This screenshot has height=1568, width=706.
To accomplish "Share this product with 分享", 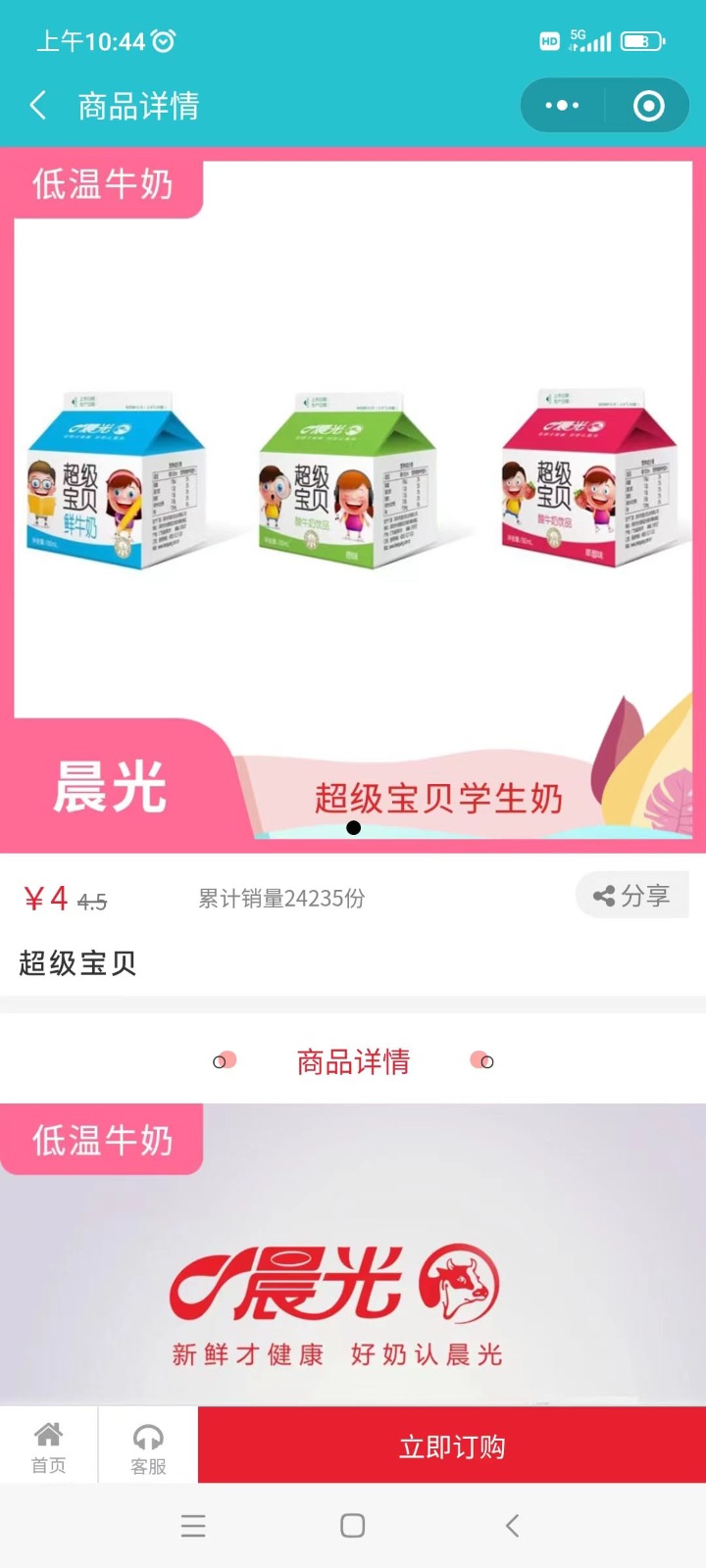I will [x=632, y=895].
